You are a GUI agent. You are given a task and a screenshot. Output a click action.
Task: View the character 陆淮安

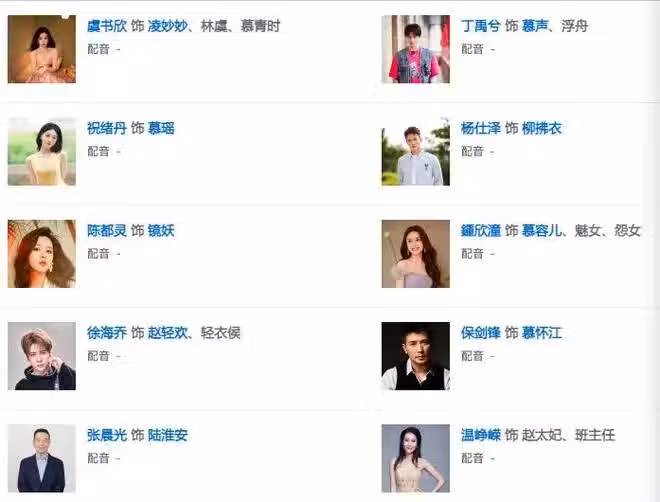pyautogui.click(x=168, y=435)
